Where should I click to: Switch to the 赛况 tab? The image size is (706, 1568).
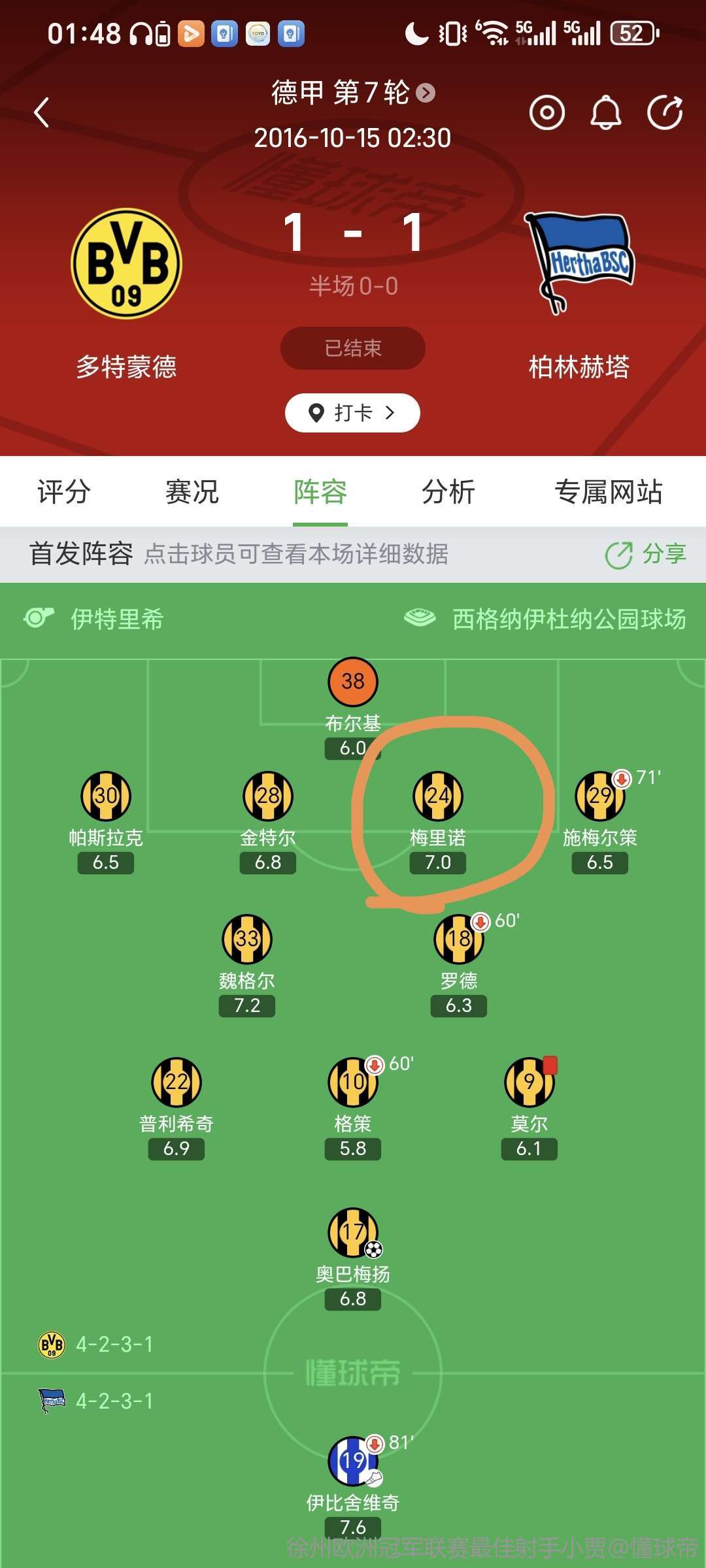coord(192,492)
